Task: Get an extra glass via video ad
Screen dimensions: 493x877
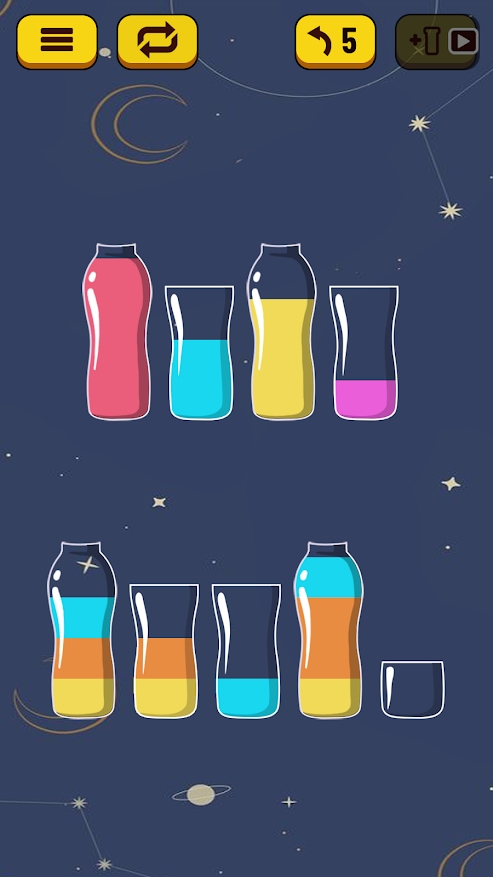Action: click(x=437, y=41)
